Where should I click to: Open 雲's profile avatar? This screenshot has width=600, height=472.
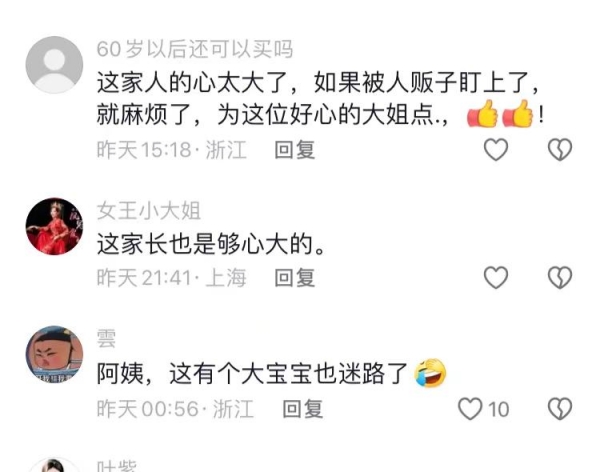(54, 355)
